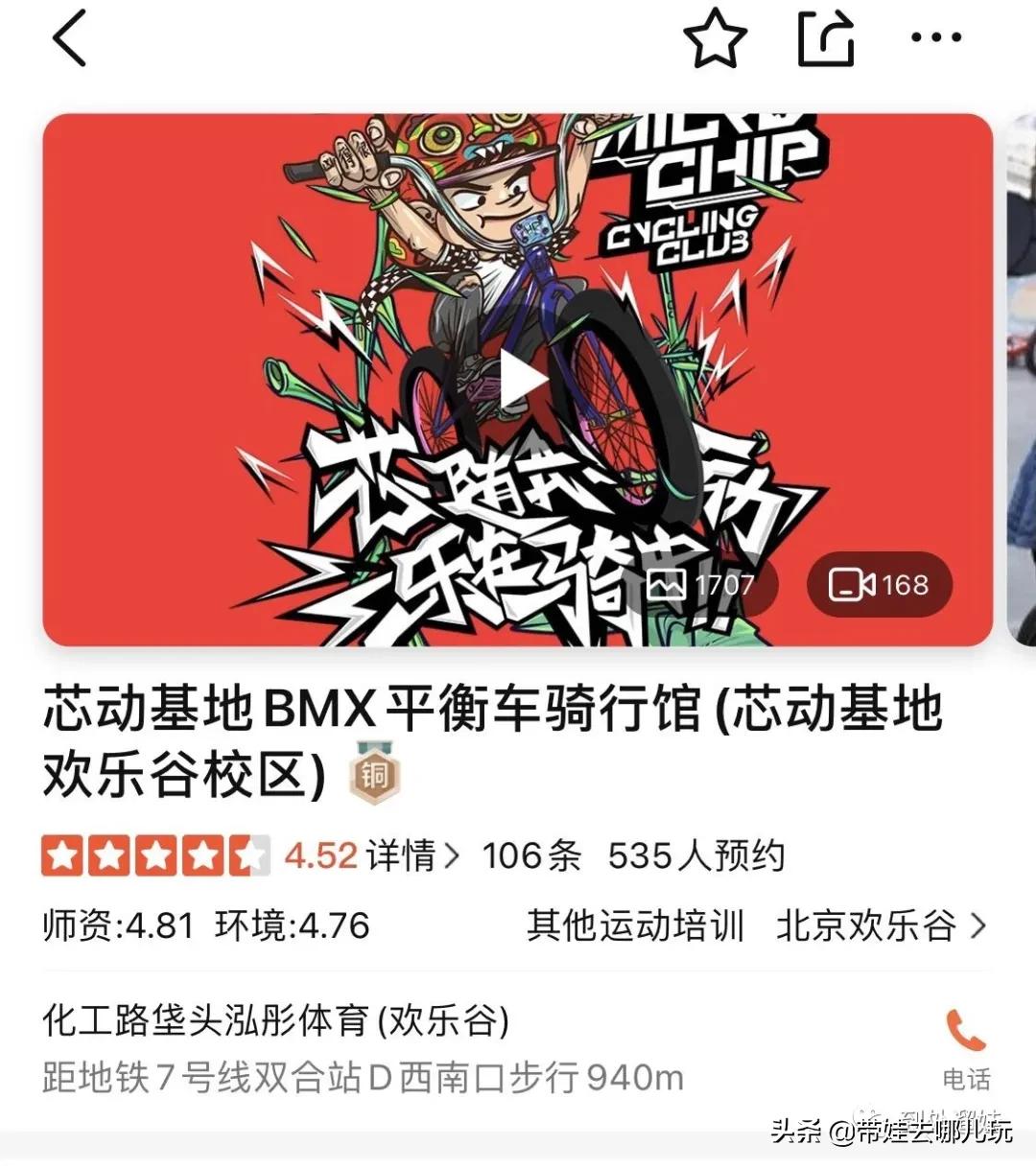1036x1168 pixels.
Task: Tap the venue title 芯动基地BMX平衡车骑行馆
Action: click(384, 710)
